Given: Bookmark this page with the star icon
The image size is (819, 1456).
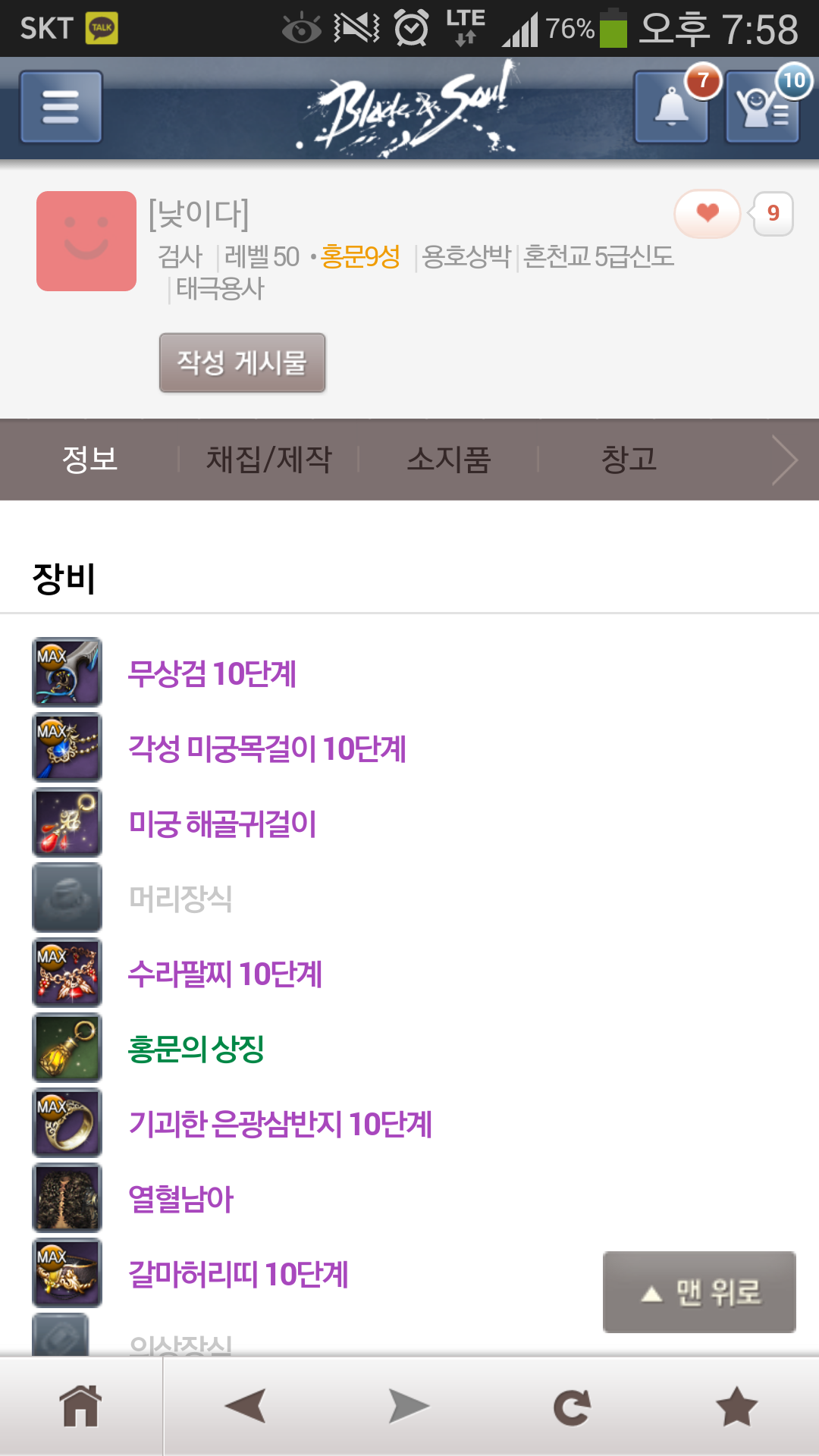Looking at the screenshot, I should pyautogui.click(x=736, y=1407).
